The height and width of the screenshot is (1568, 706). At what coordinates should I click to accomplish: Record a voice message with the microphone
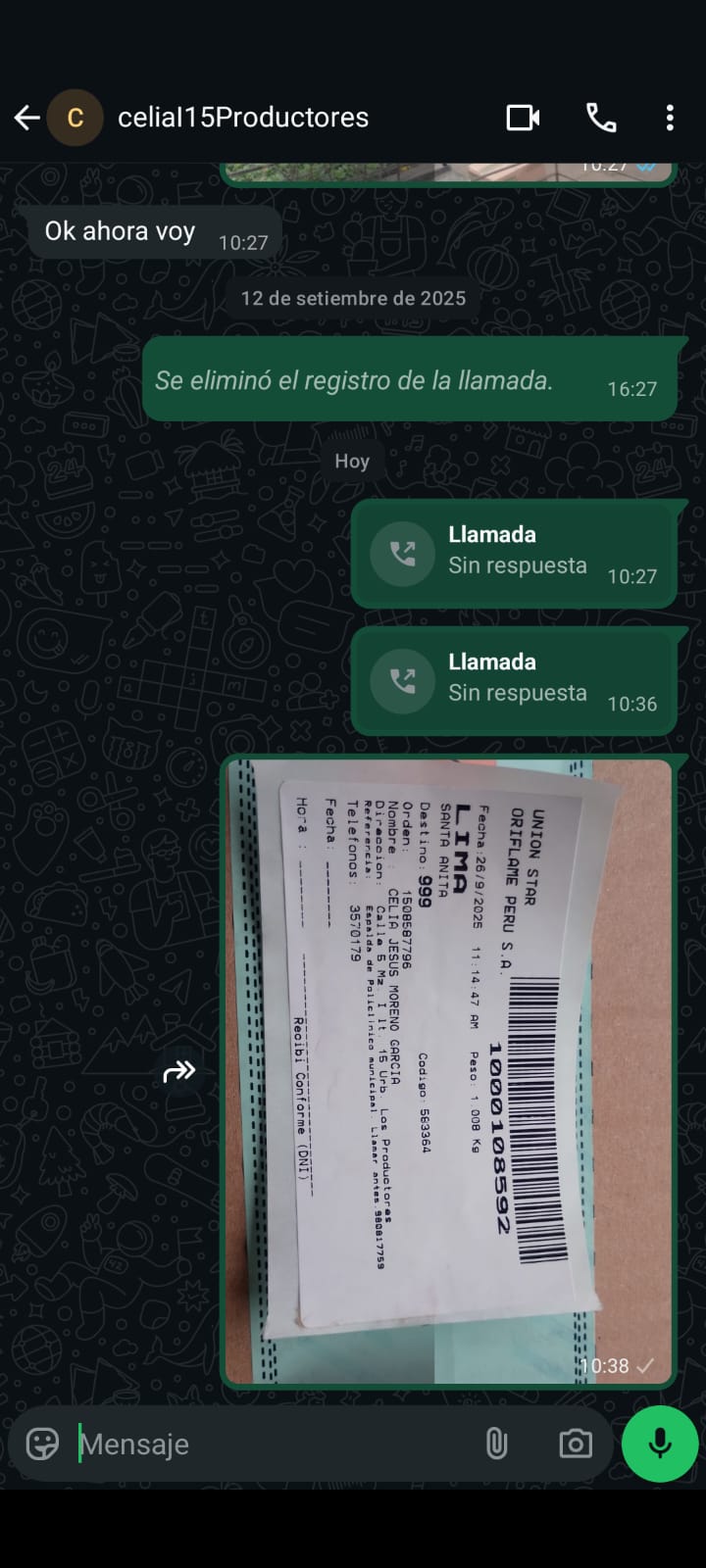(x=660, y=1444)
